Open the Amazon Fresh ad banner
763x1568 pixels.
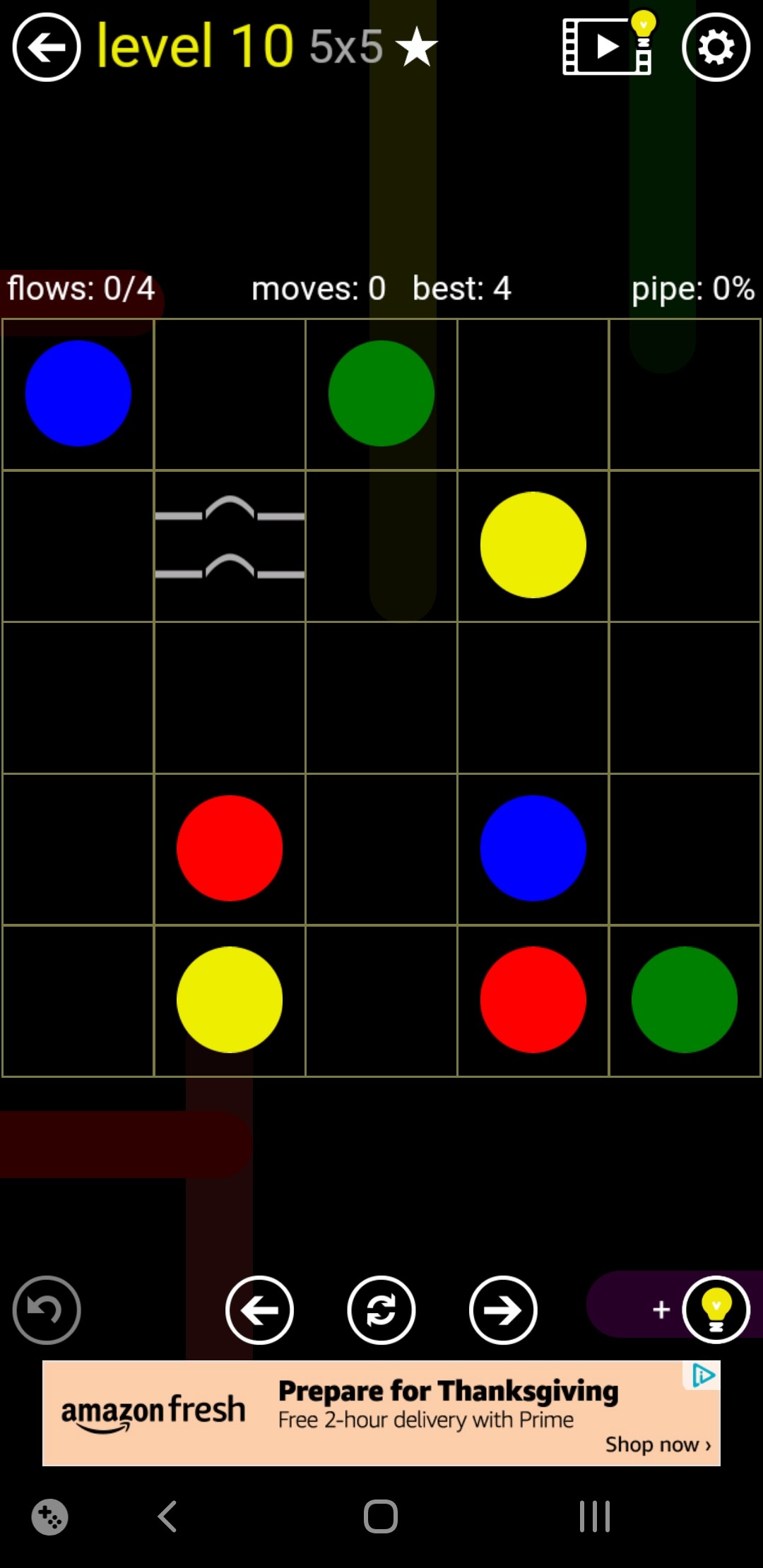click(x=381, y=1413)
